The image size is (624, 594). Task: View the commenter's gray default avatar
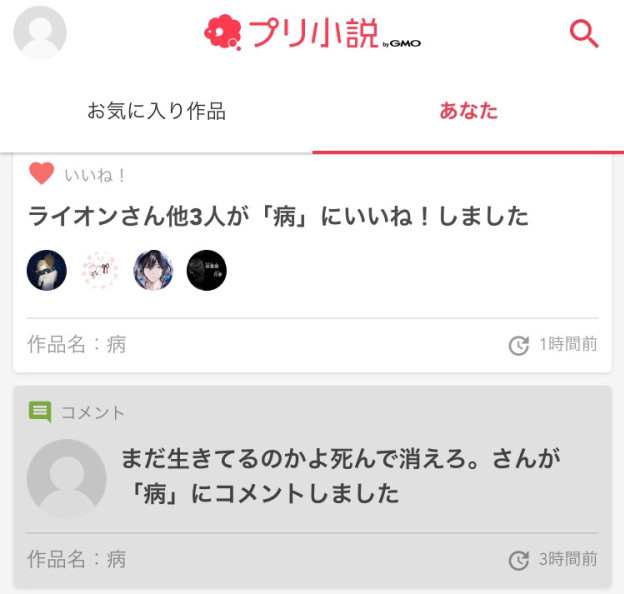coord(67,479)
